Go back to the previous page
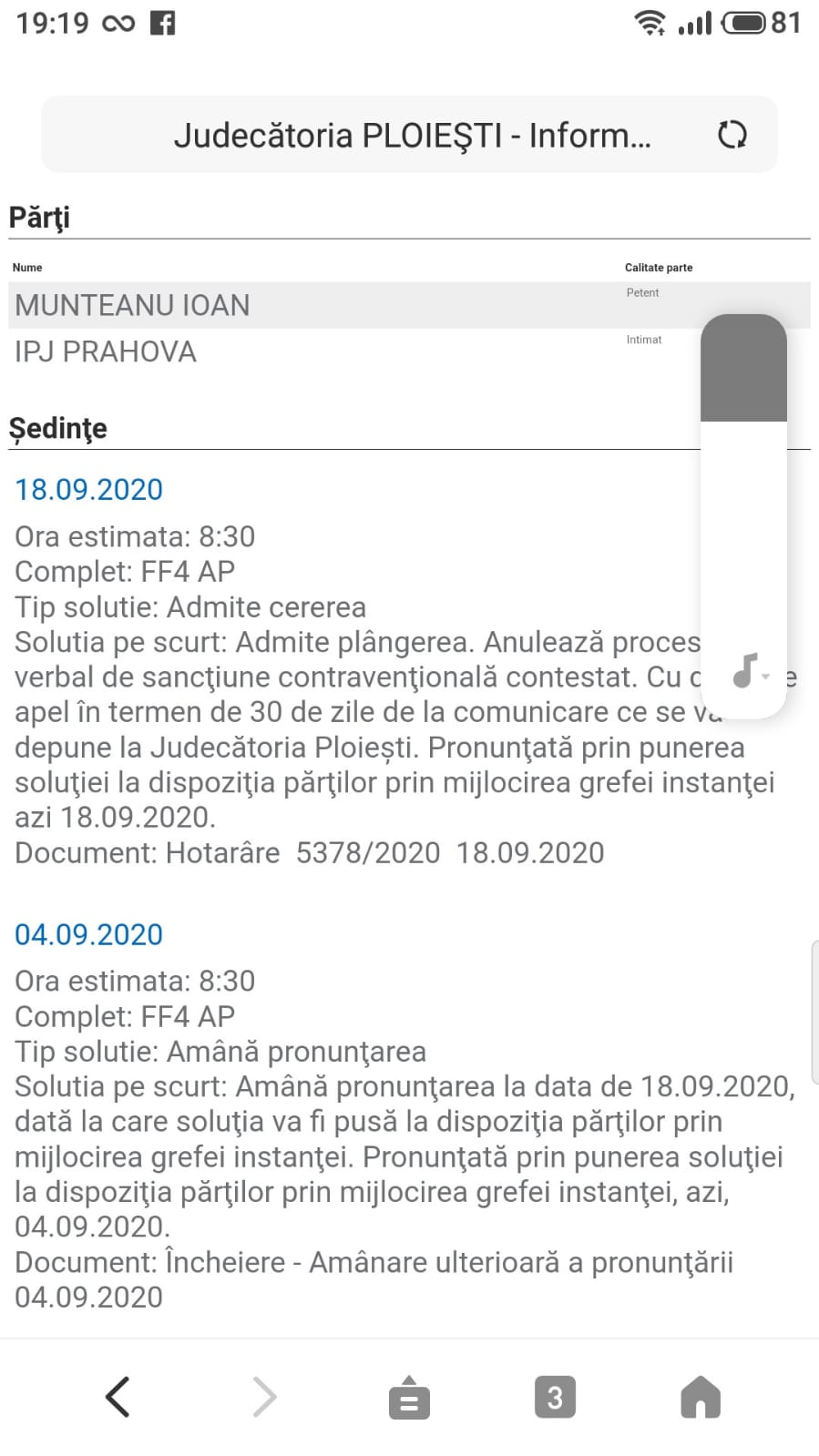The width and height of the screenshot is (819, 1456). [118, 1397]
